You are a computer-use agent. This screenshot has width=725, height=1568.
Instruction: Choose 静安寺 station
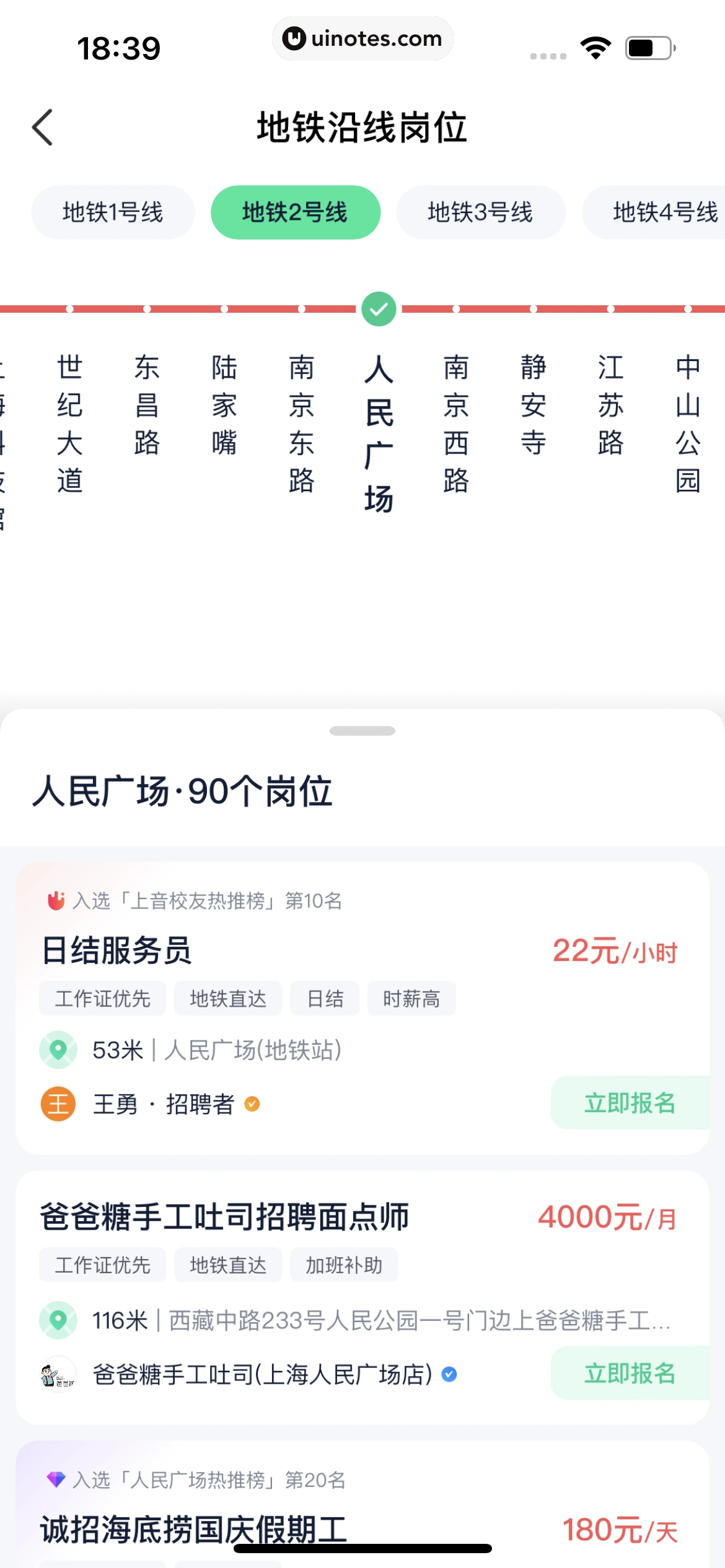(534, 404)
